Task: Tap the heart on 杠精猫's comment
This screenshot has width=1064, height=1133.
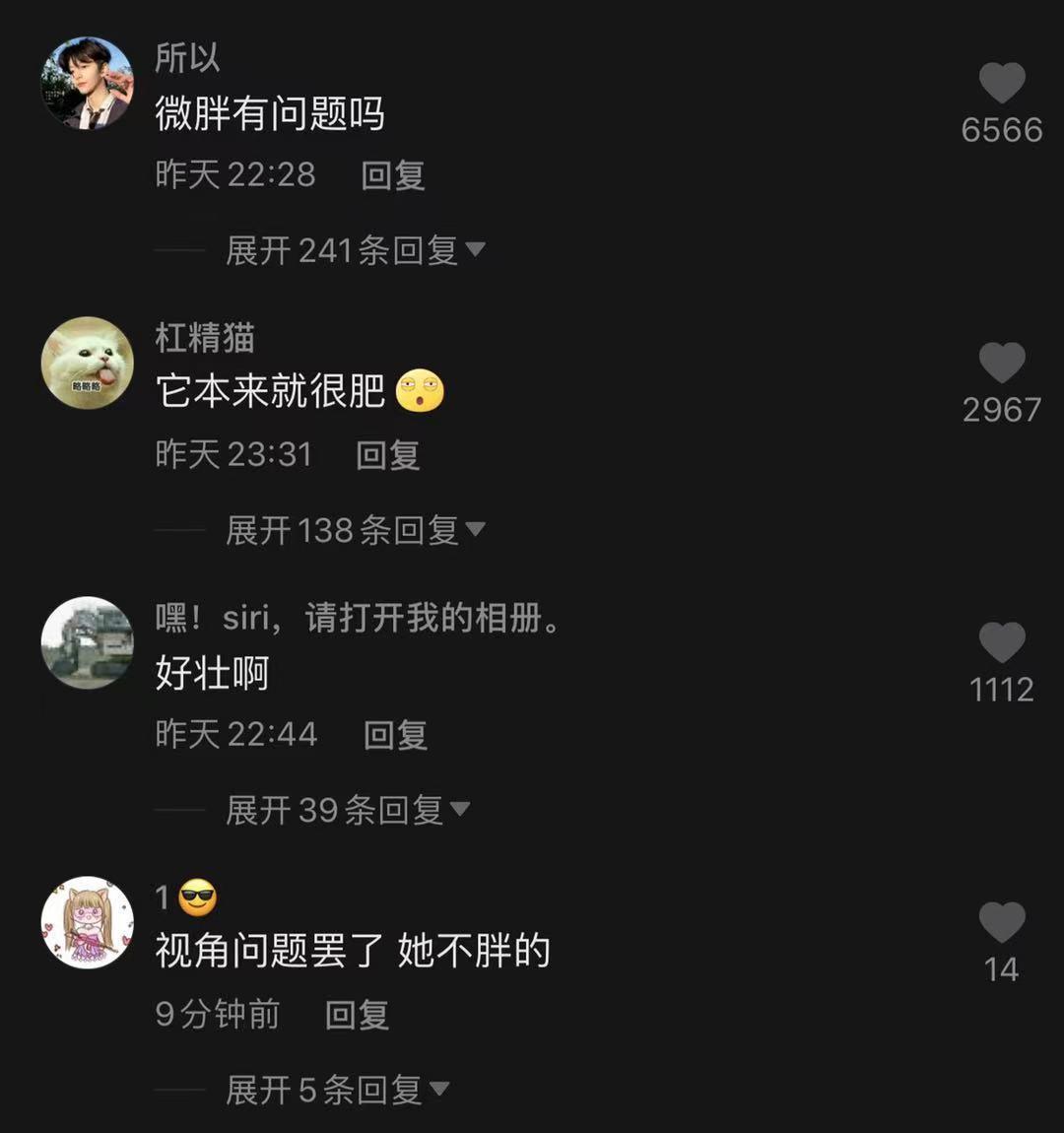Action: click(1004, 364)
